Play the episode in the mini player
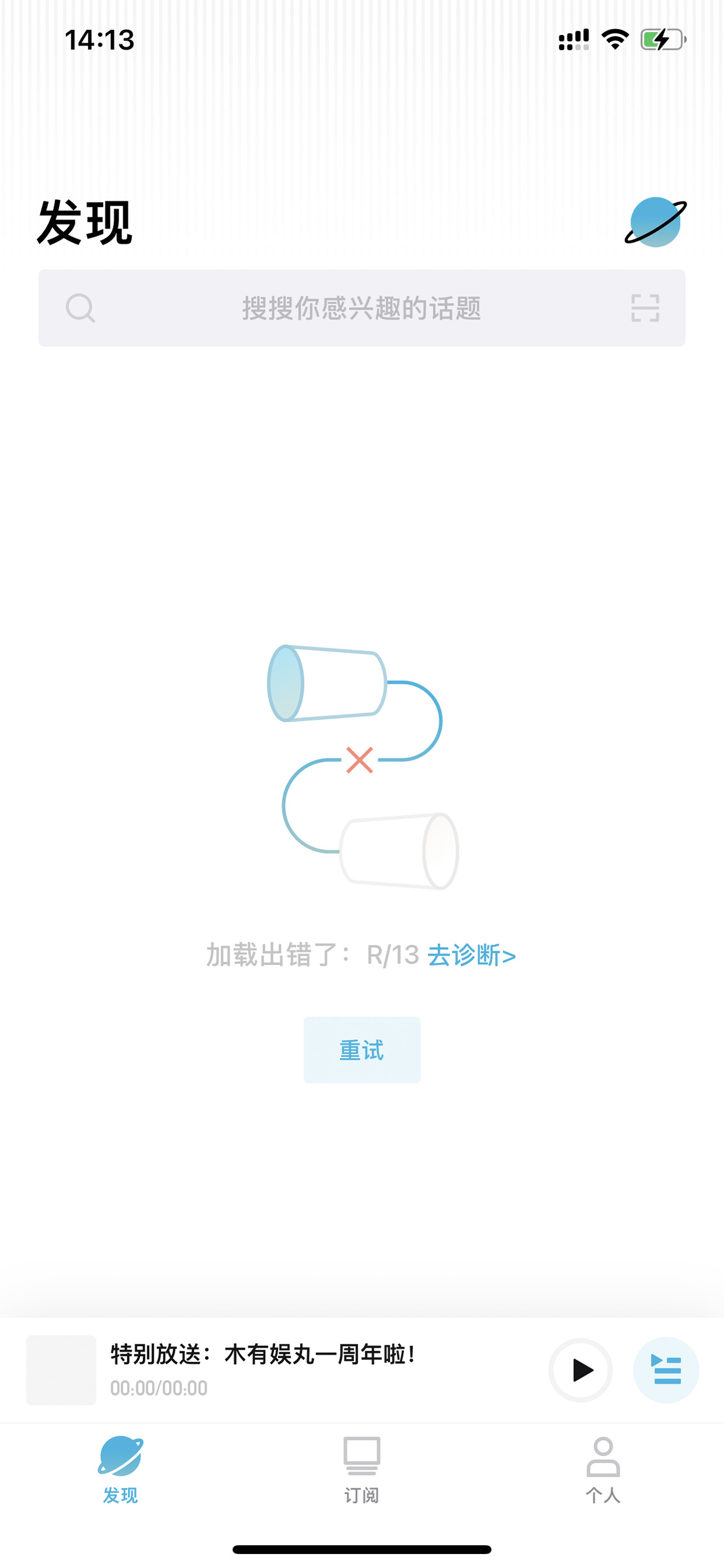The width and height of the screenshot is (724, 1568). click(580, 1370)
